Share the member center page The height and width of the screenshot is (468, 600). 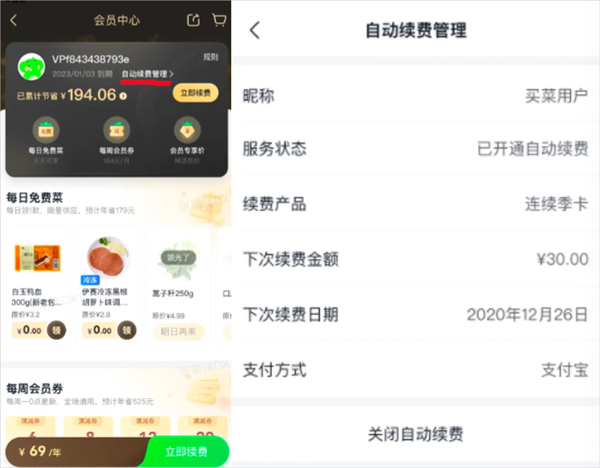pyautogui.click(x=193, y=20)
